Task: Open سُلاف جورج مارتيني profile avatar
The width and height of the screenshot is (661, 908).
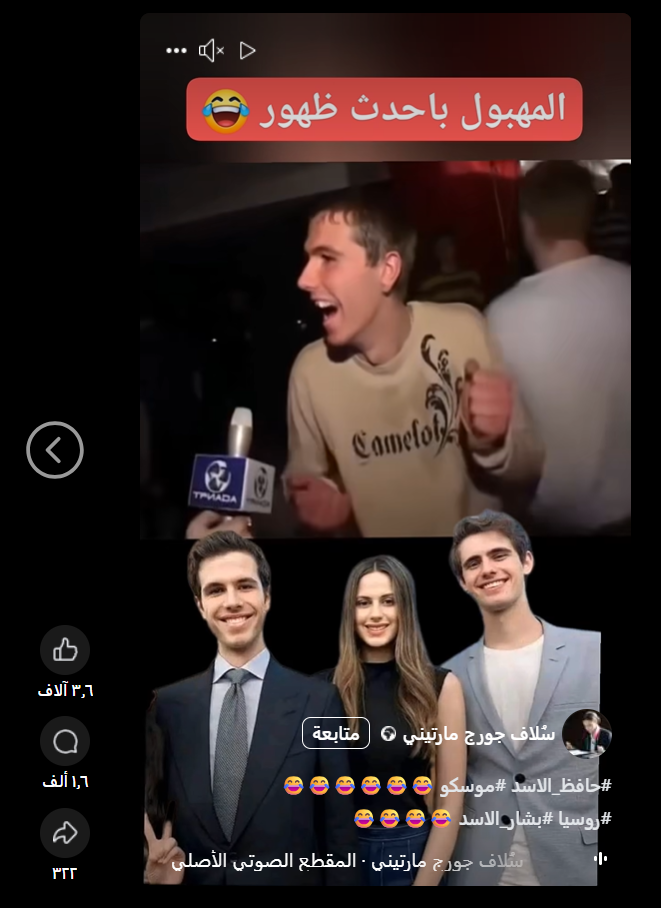Action: pyautogui.click(x=587, y=734)
